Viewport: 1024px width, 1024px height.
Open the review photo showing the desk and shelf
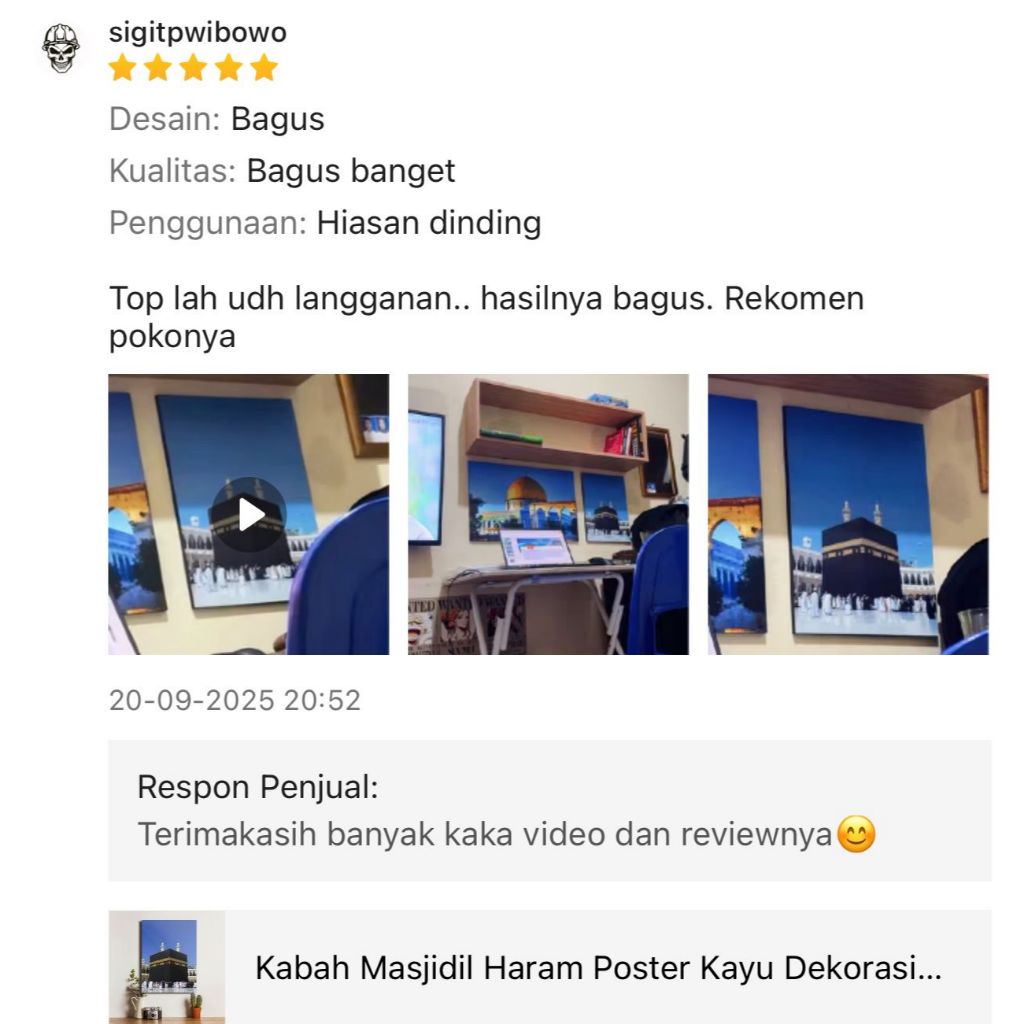(x=548, y=514)
